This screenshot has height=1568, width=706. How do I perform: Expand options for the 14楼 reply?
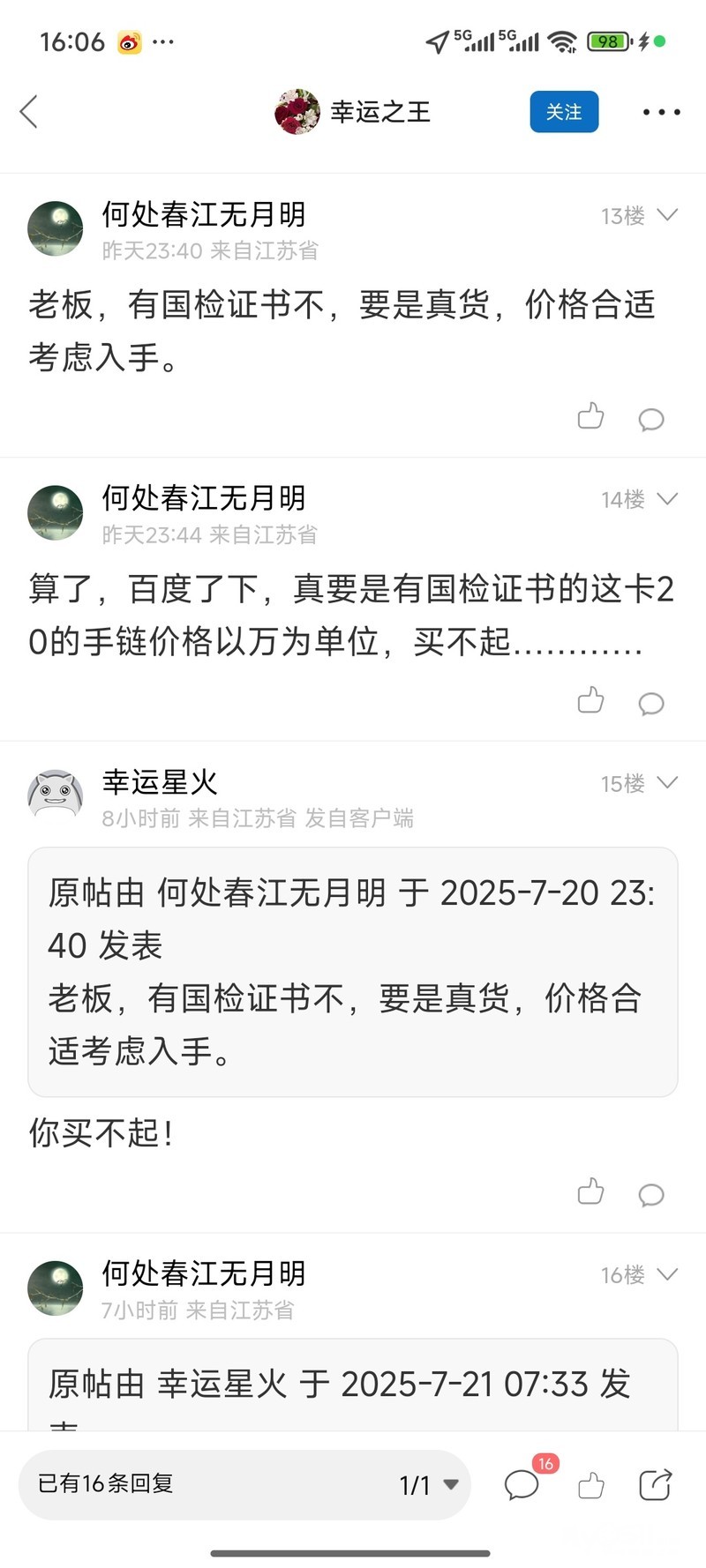667,499
